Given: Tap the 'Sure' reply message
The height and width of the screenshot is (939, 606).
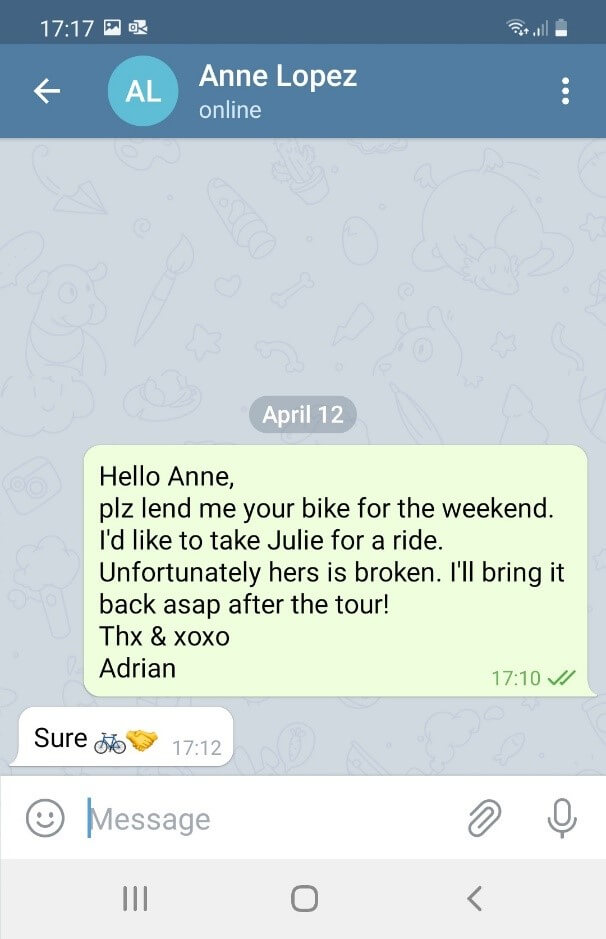Looking at the screenshot, I should coord(126,739).
